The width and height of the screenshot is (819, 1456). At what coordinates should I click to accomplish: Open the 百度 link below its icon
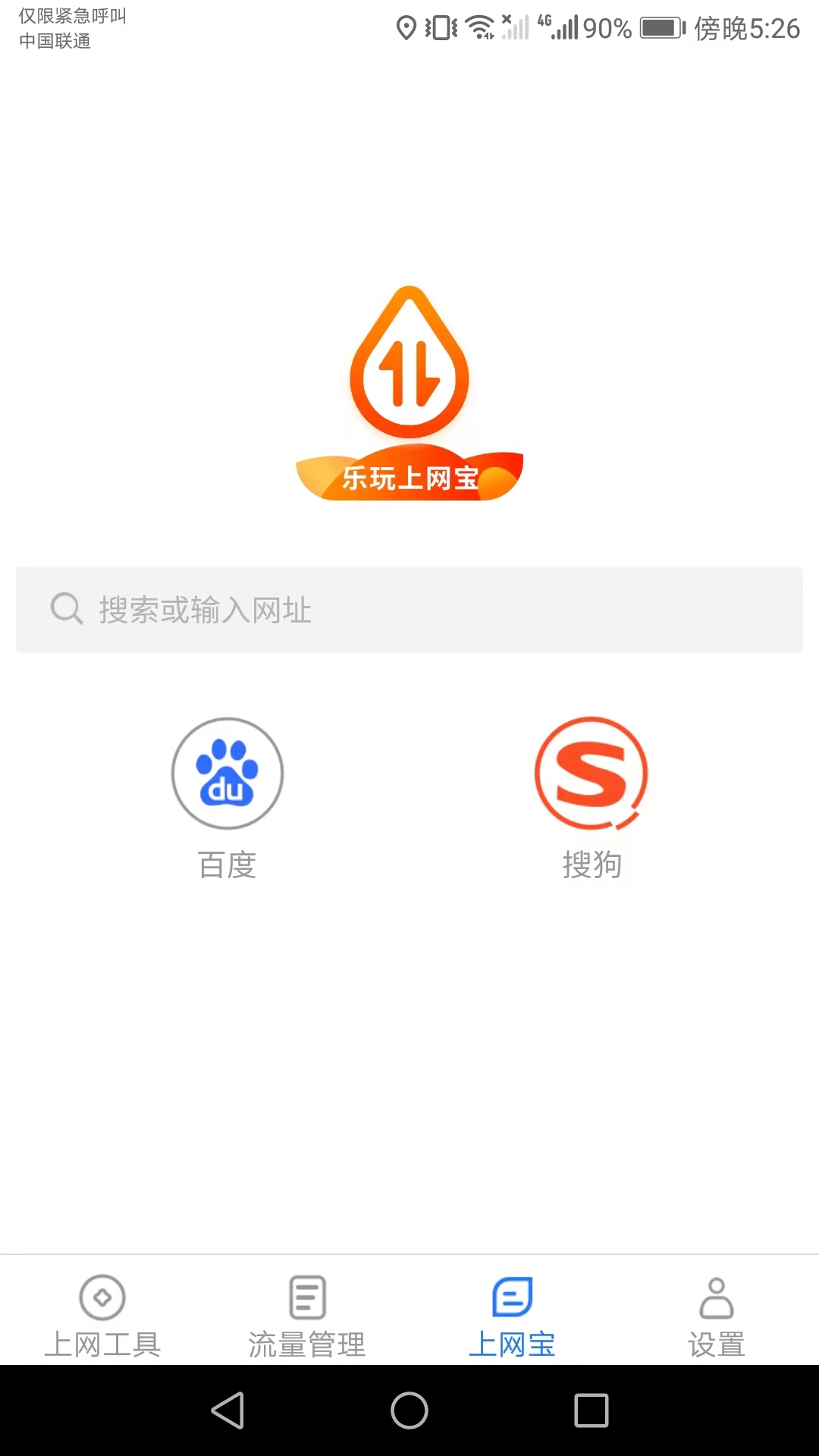(x=227, y=864)
